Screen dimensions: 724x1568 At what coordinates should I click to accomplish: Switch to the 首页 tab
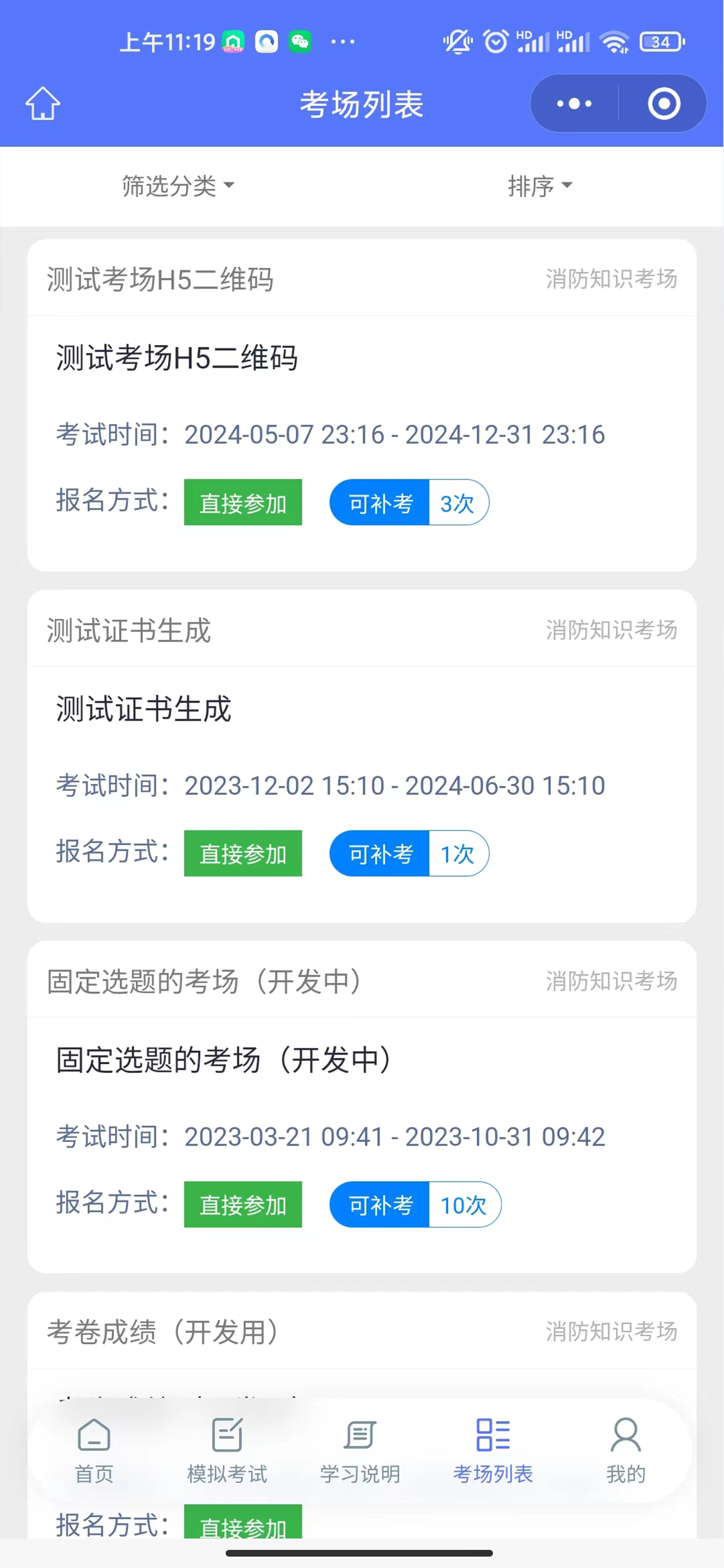click(x=94, y=1451)
